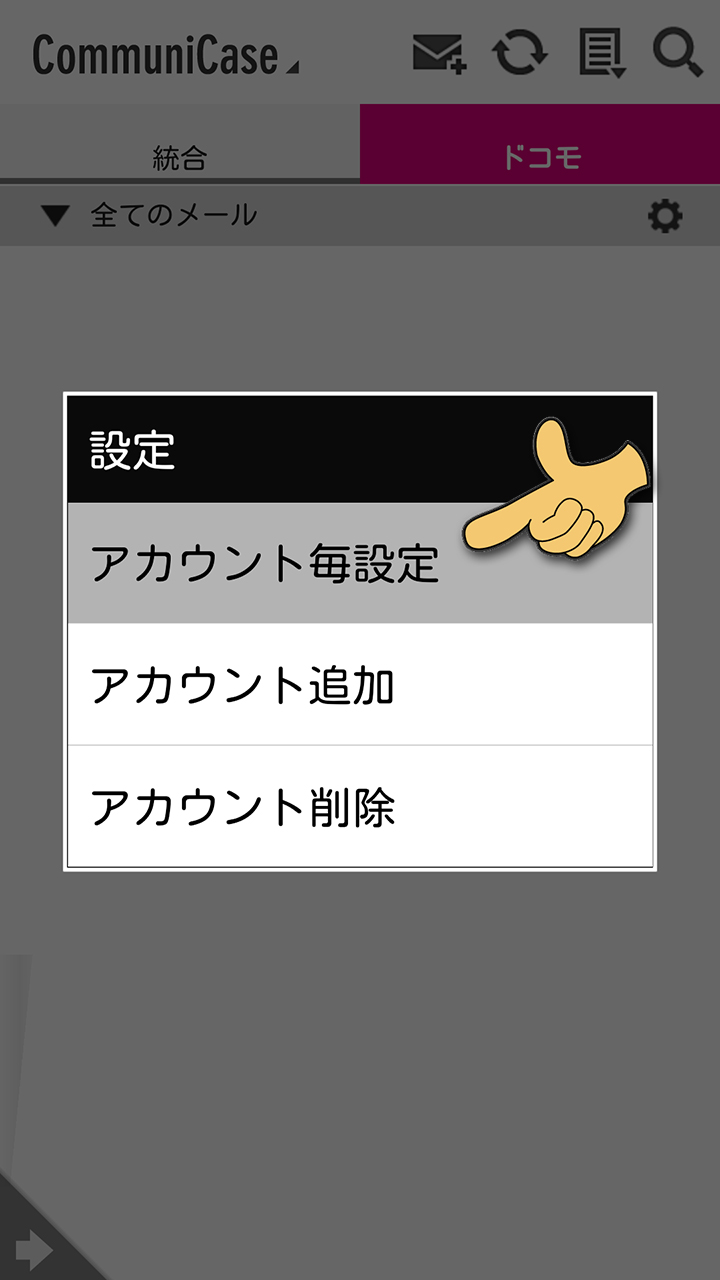Open アカウント削除 to delete an account
Image resolution: width=720 pixels, height=1280 pixels.
pos(360,807)
